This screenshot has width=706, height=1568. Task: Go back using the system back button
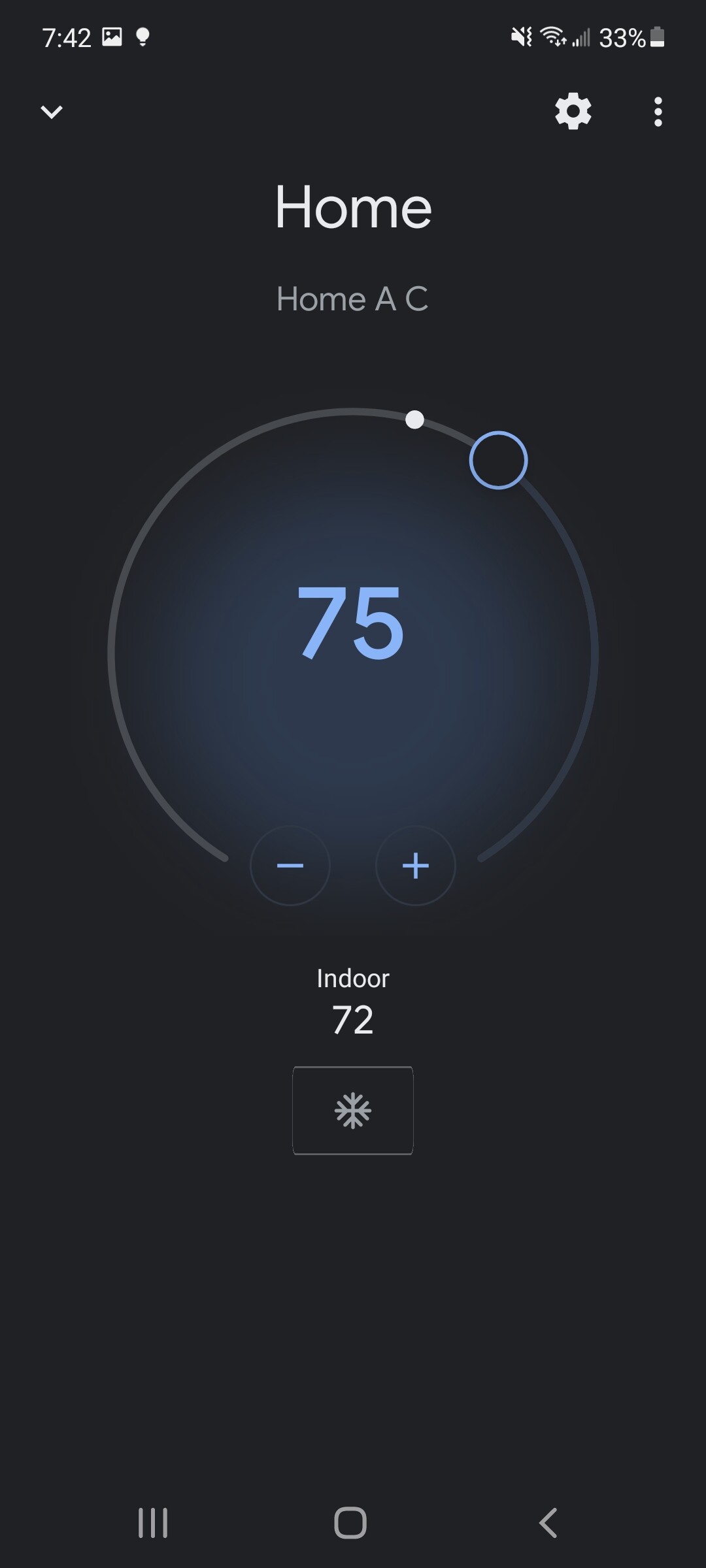[548, 1523]
